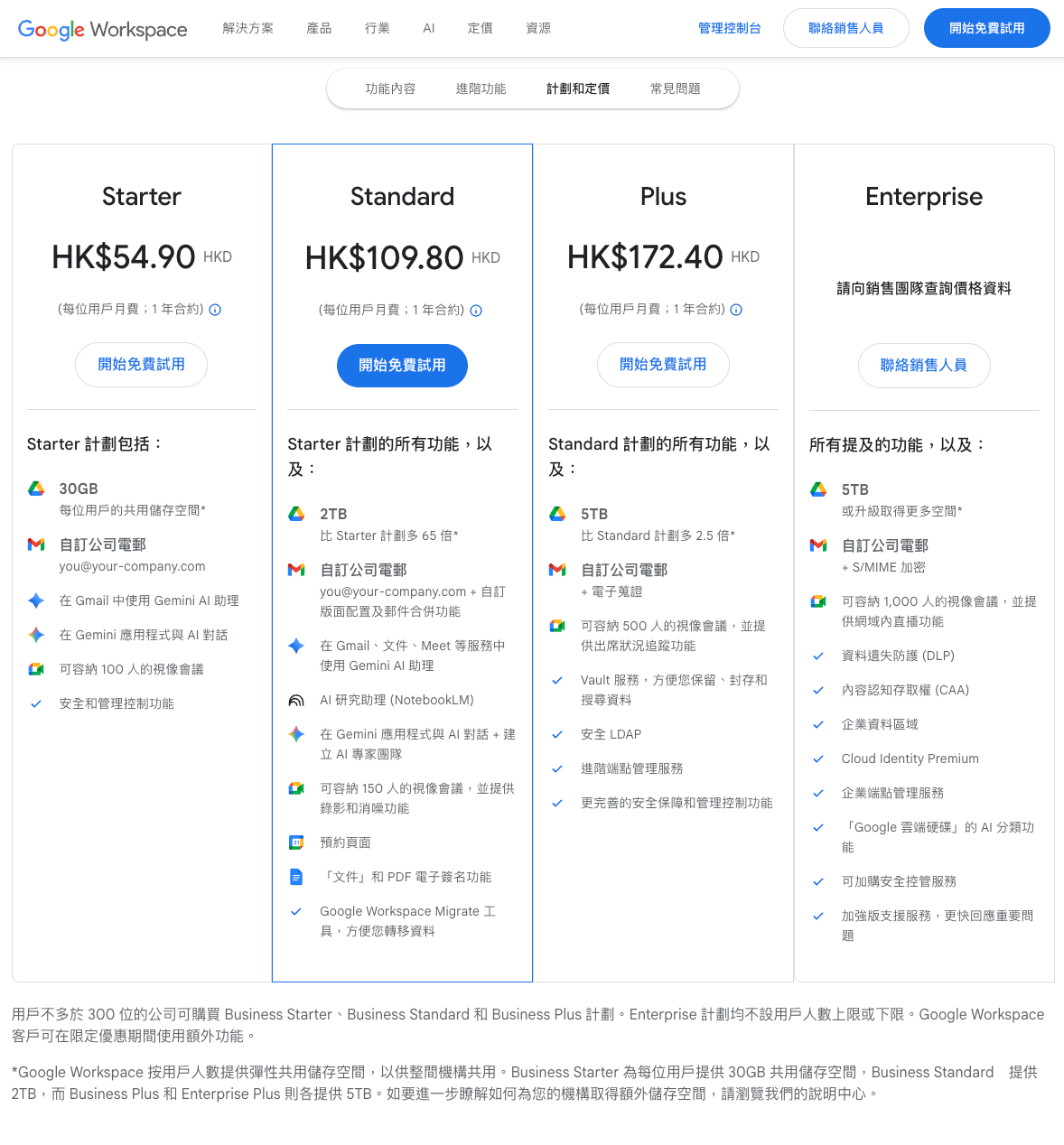
Task: Go to 定價 in the top navigation
Action: (481, 28)
